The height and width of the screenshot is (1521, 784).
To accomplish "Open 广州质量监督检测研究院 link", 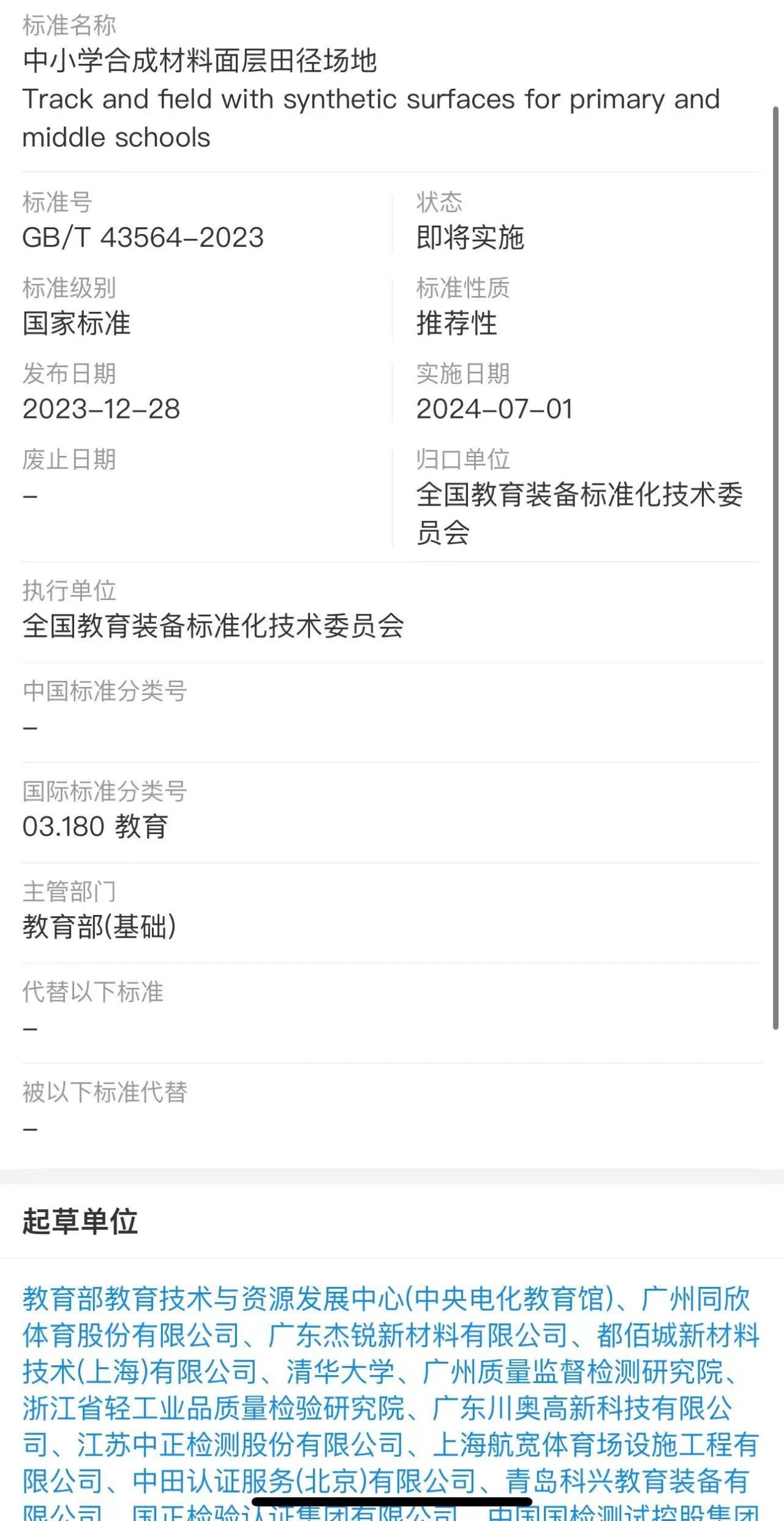I will 573,1371.
